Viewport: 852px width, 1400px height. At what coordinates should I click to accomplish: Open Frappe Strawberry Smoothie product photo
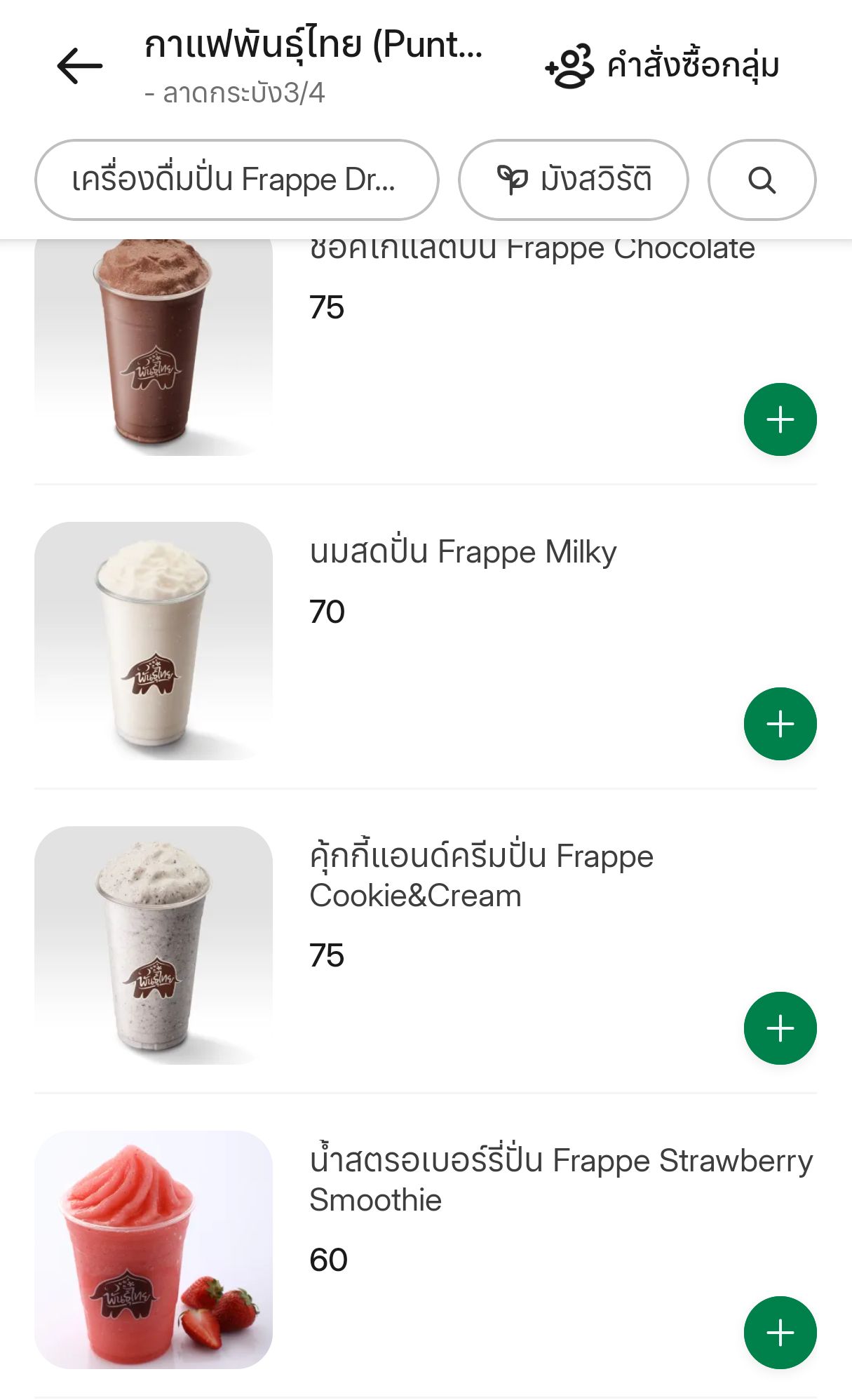point(154,1250)
